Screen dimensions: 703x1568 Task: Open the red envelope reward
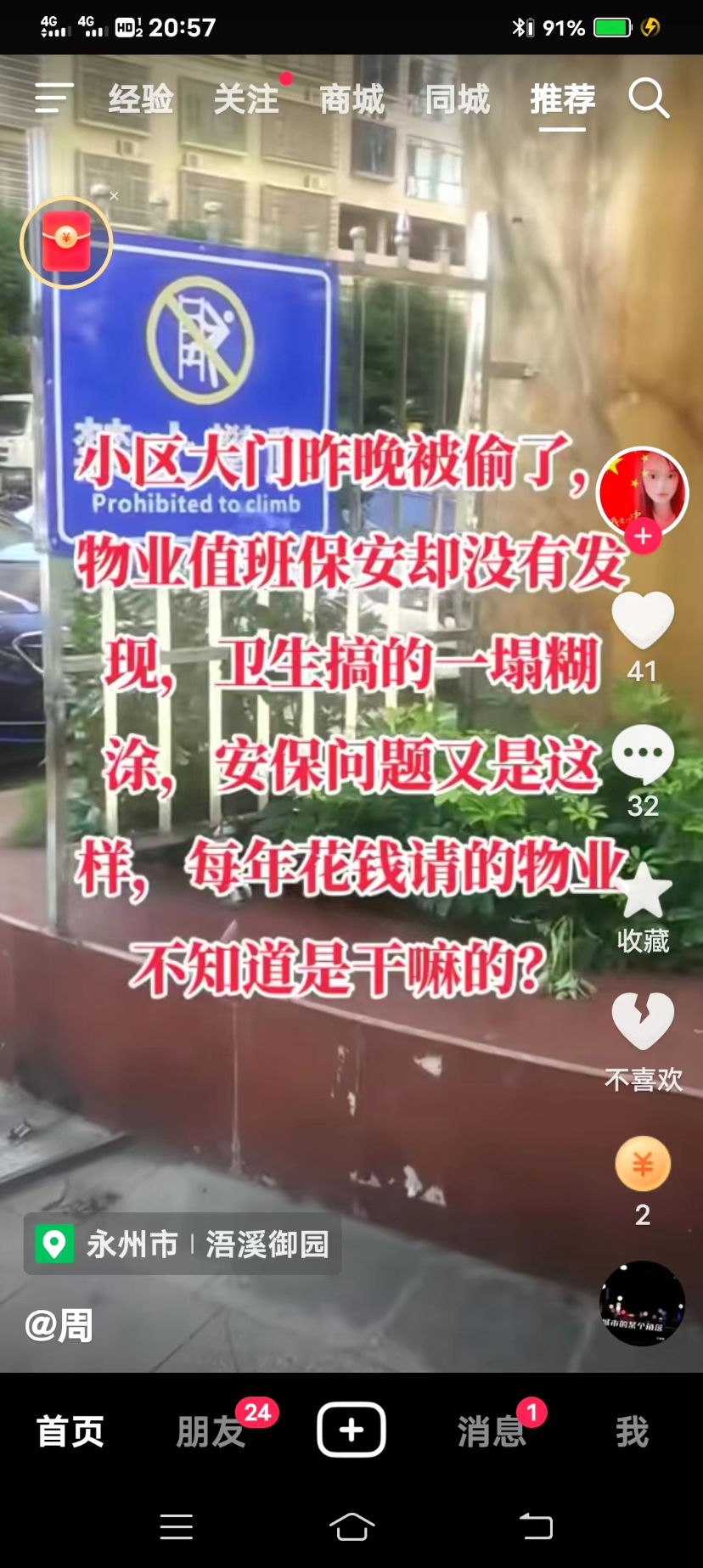(x=66, y=243)
